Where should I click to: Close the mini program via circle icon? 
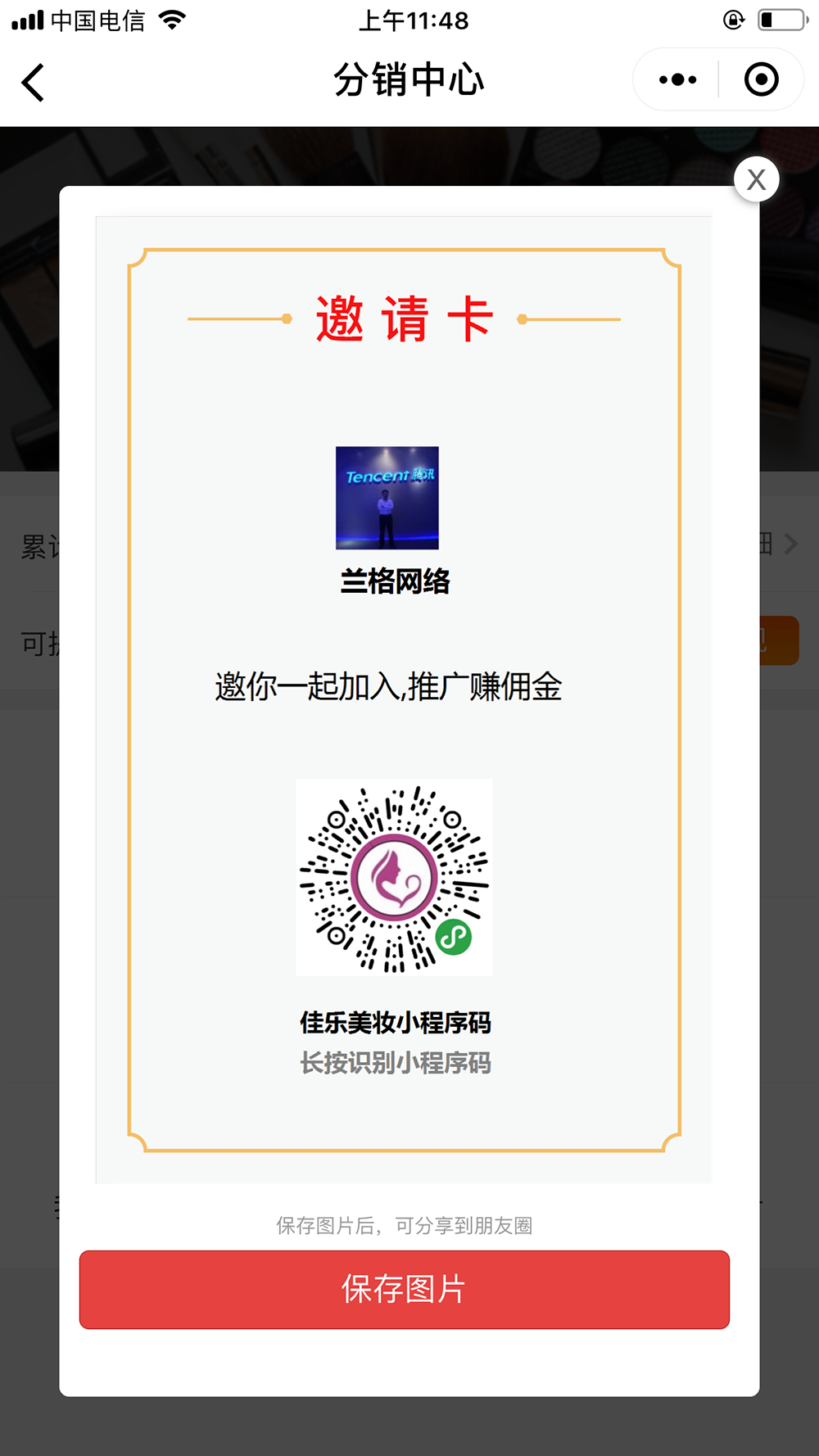pos(761,79)
